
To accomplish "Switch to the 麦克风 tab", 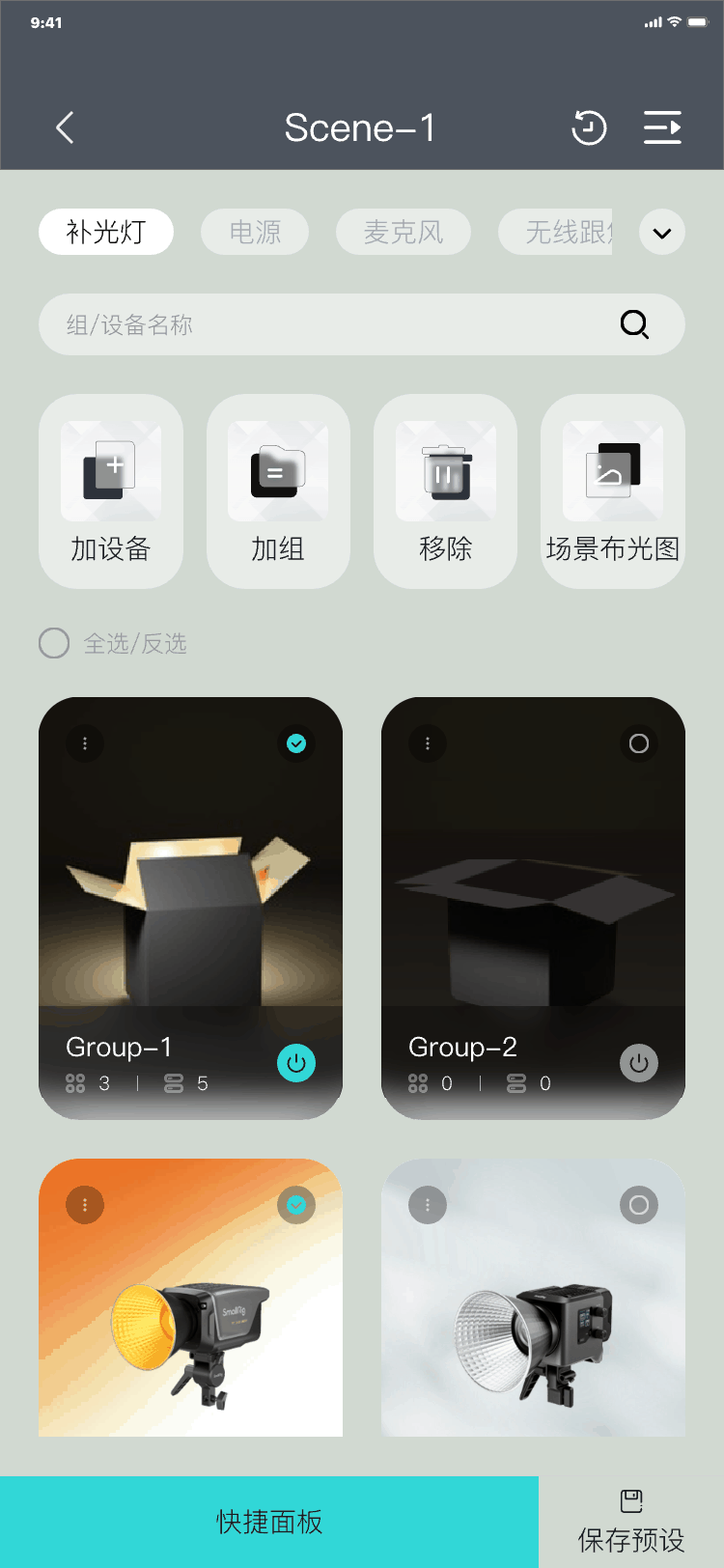I will pyautogui.click(x=404, y=232).
